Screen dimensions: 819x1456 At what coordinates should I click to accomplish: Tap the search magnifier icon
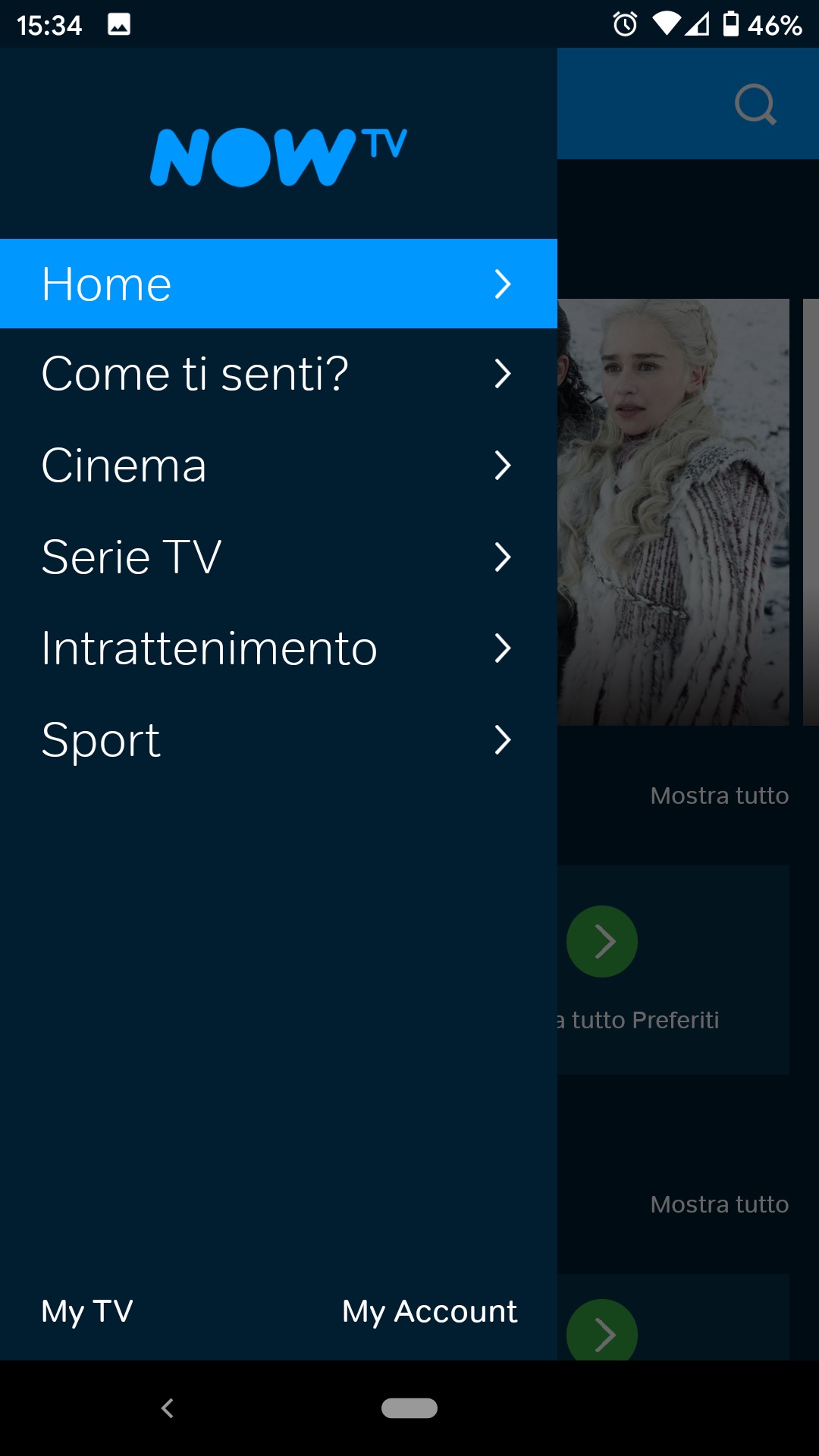tap(755, 104)
